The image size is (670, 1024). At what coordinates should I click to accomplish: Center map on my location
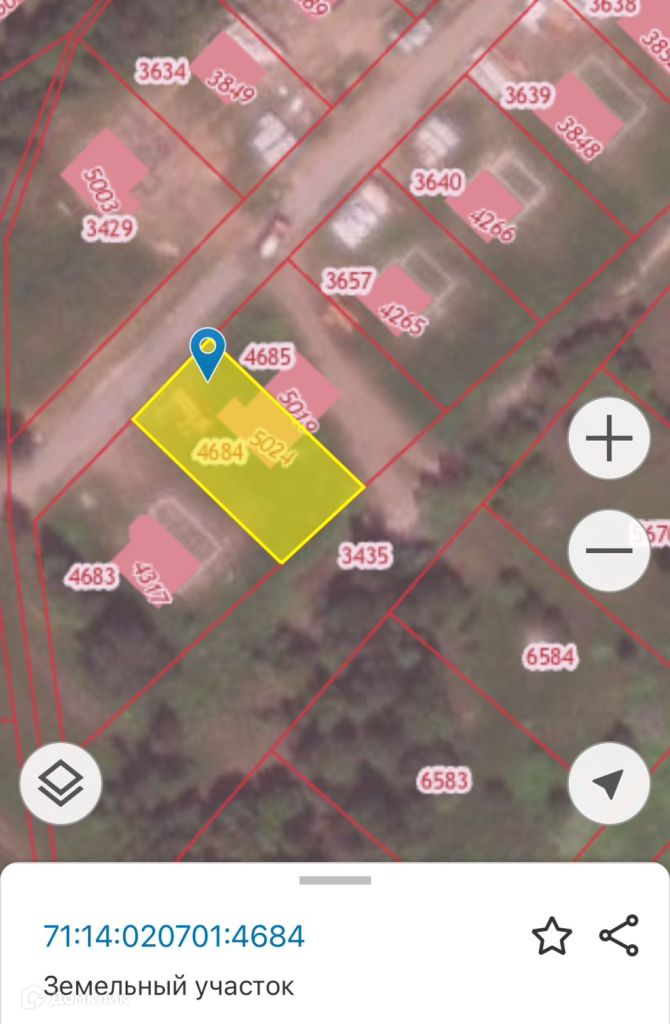[609, 785]
